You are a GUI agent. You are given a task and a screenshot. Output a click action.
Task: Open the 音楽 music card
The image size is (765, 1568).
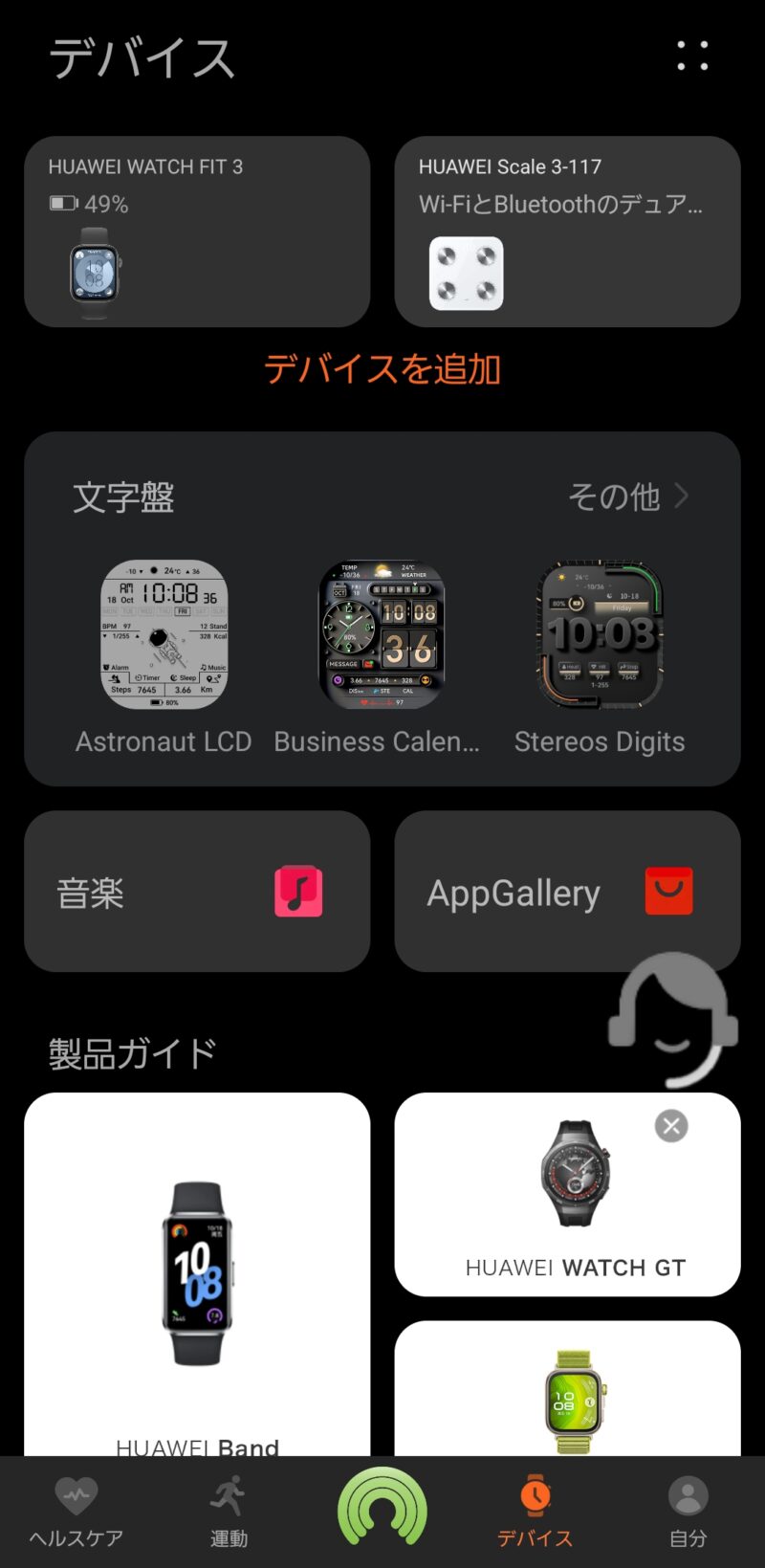pos(196,892)
